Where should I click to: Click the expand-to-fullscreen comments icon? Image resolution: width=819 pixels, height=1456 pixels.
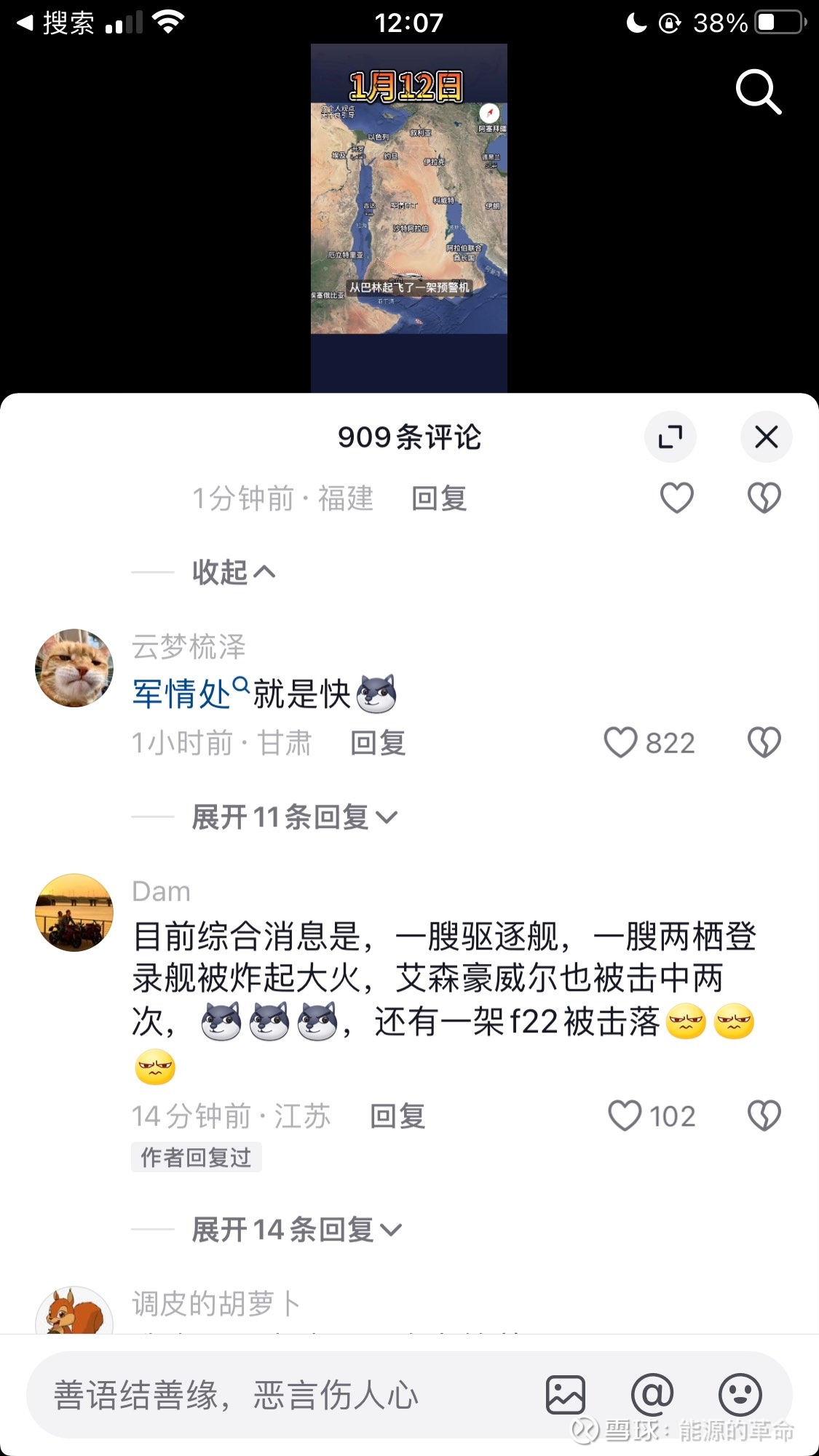[x=670, y=437]
